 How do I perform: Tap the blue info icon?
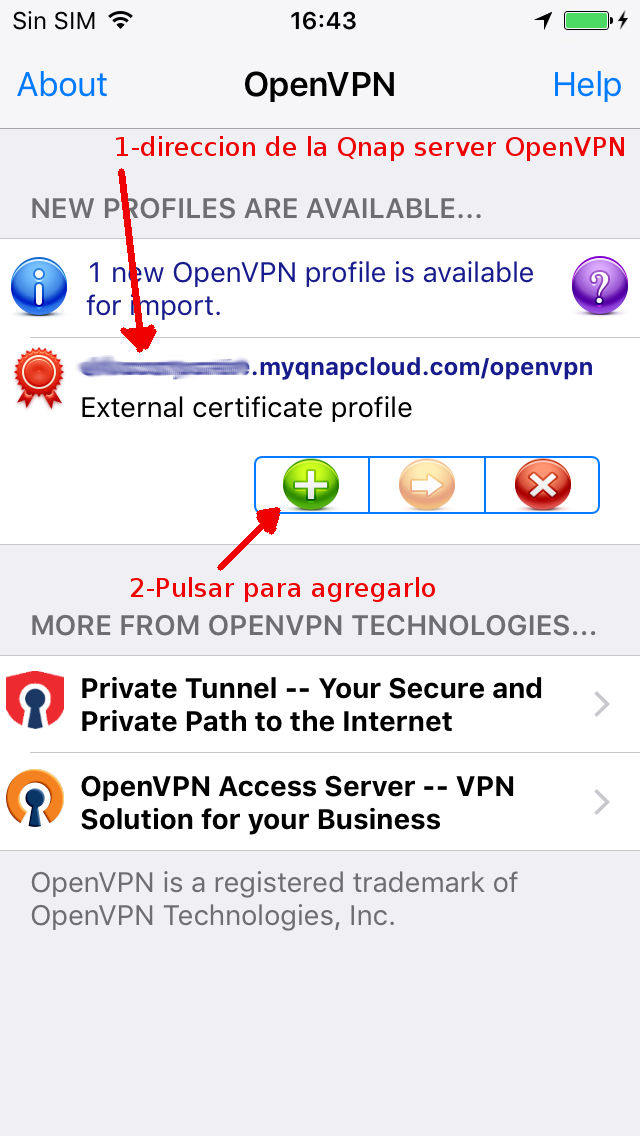pyautogui.click(x=39, y=287)
